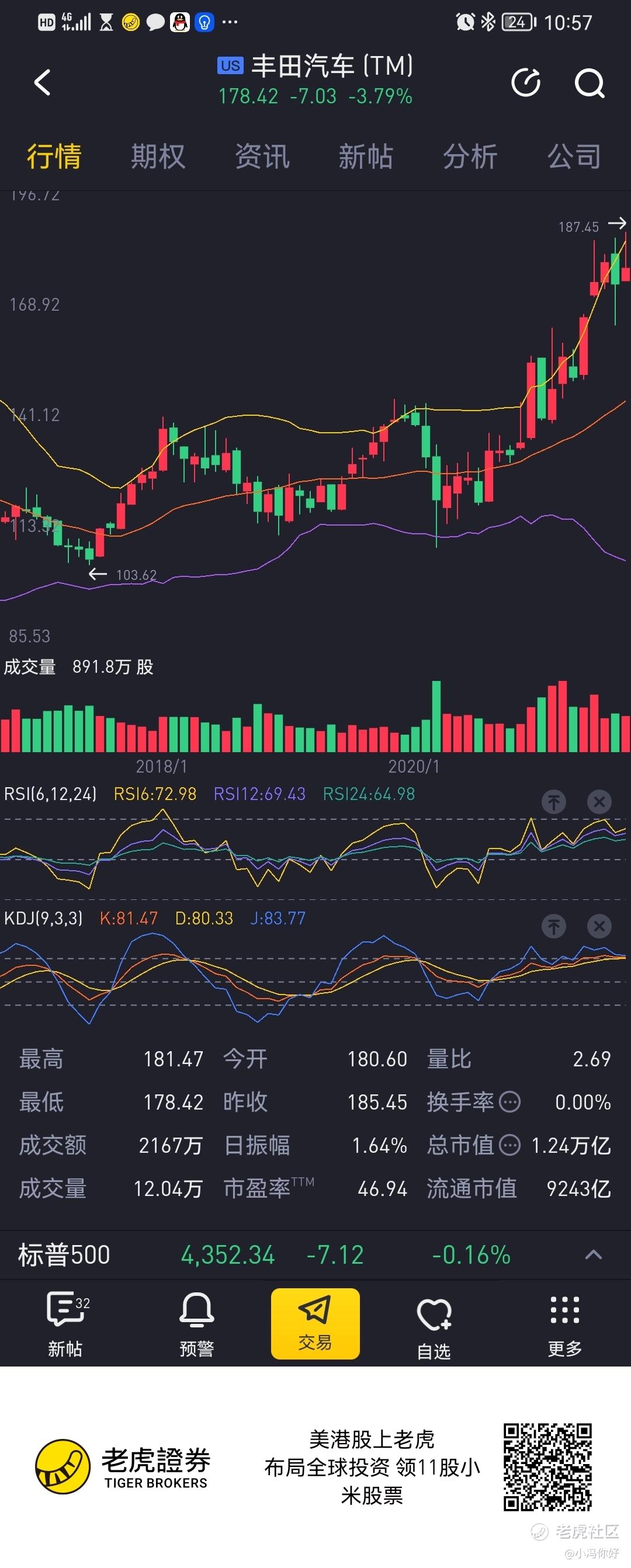Move RSI indicator to top
Image resolution: width=631 pixels, height=1568 pixels.
point(554,802)
